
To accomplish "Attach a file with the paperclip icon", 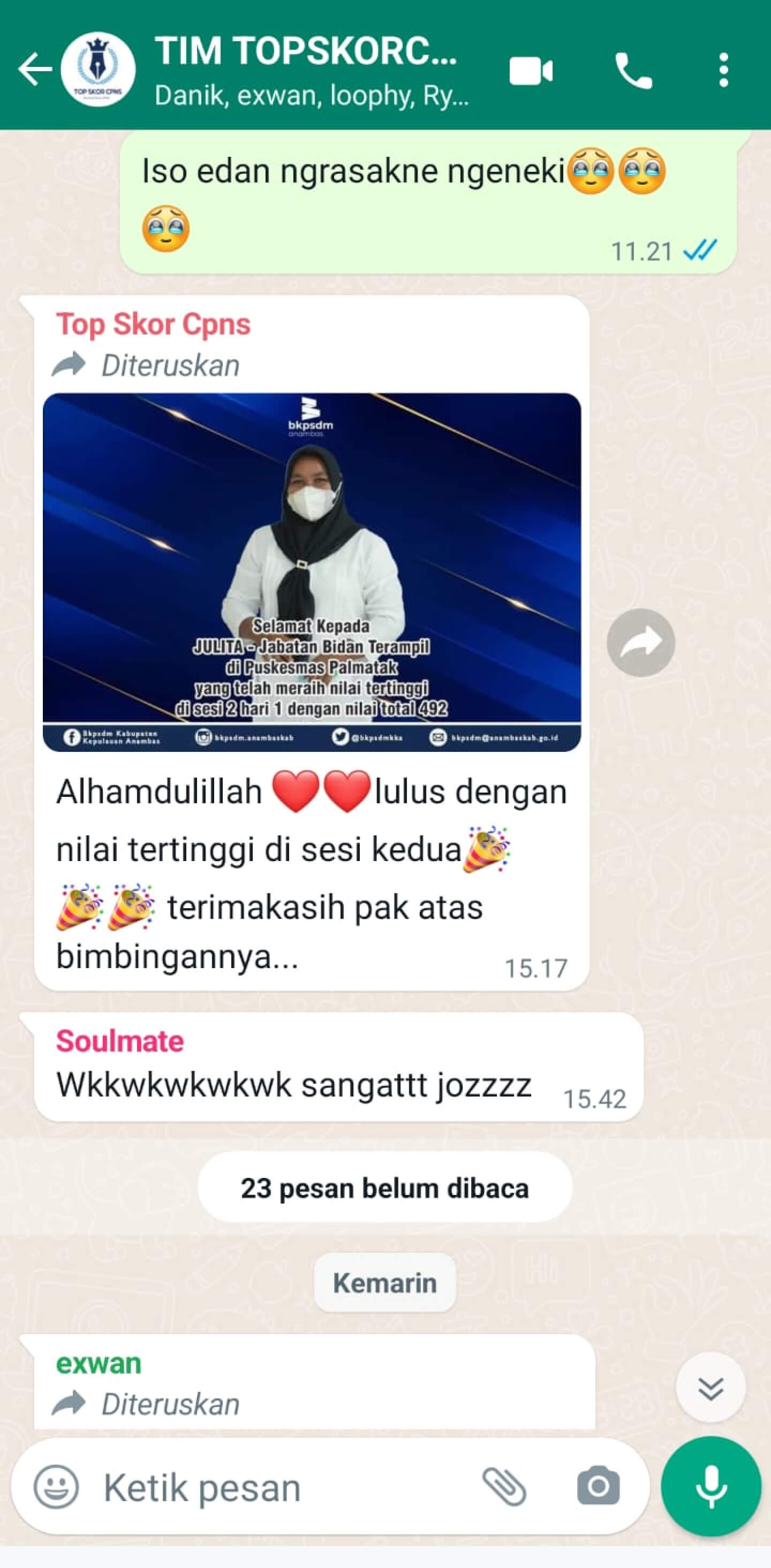I will [504, 1487].
